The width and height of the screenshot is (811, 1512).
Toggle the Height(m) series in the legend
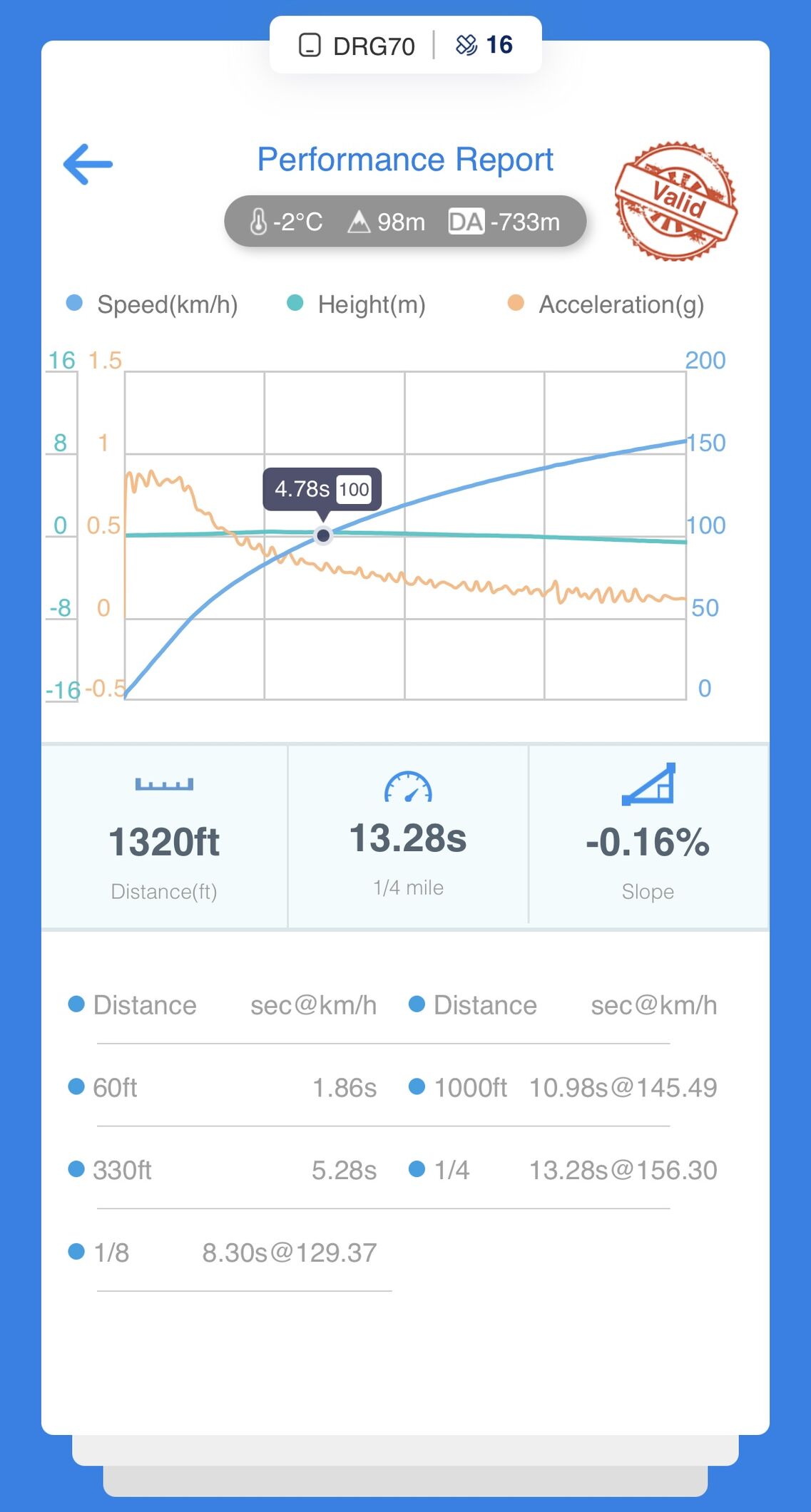[x=356, y=304]
